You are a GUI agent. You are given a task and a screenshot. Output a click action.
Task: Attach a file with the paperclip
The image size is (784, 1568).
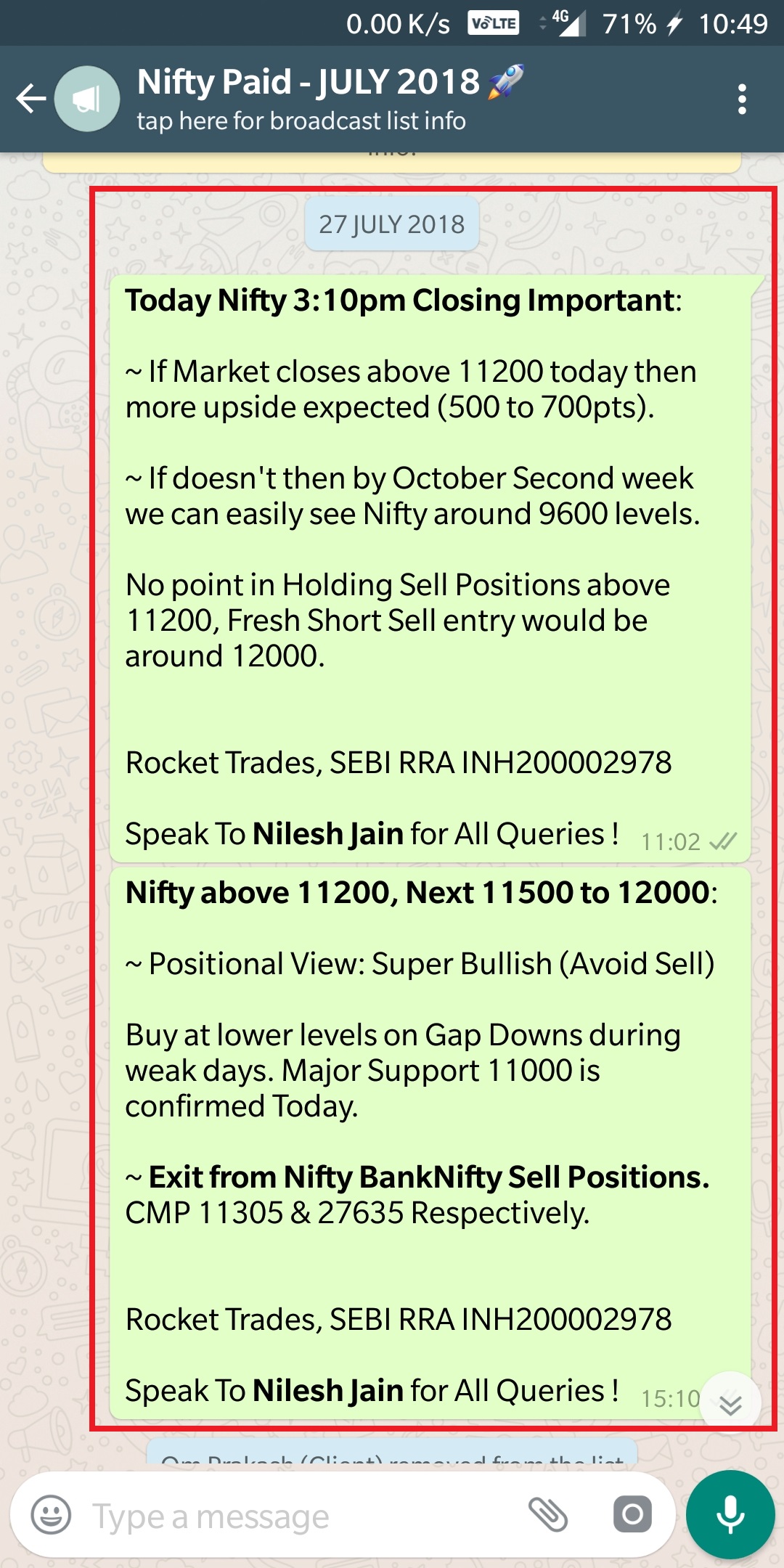(548, 1514)
